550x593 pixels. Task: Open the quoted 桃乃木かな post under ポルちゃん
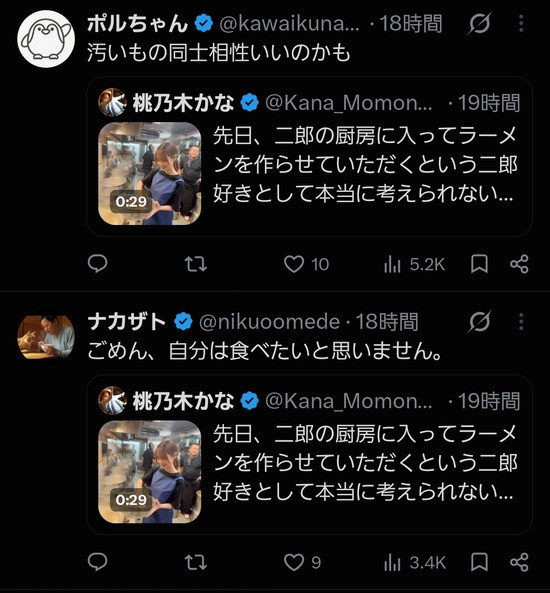(309, 157)
